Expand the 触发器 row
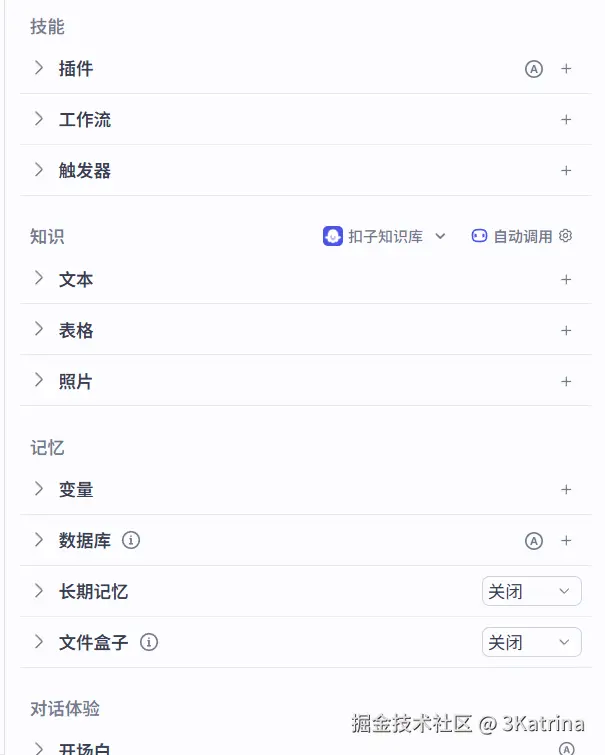This screenshot has width=605, height=755. pos(39,170)
